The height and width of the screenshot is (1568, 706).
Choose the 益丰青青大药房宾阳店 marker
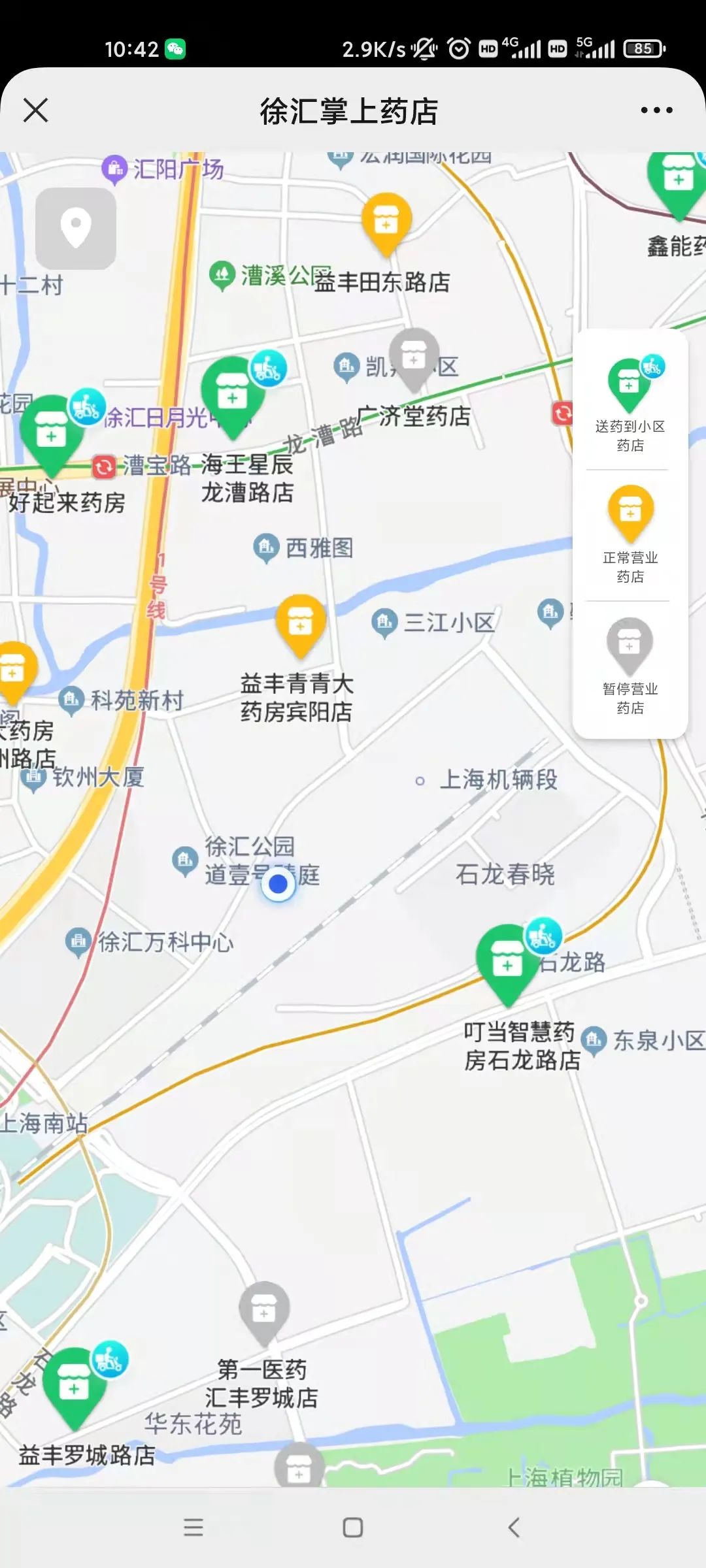pos(300,623)
